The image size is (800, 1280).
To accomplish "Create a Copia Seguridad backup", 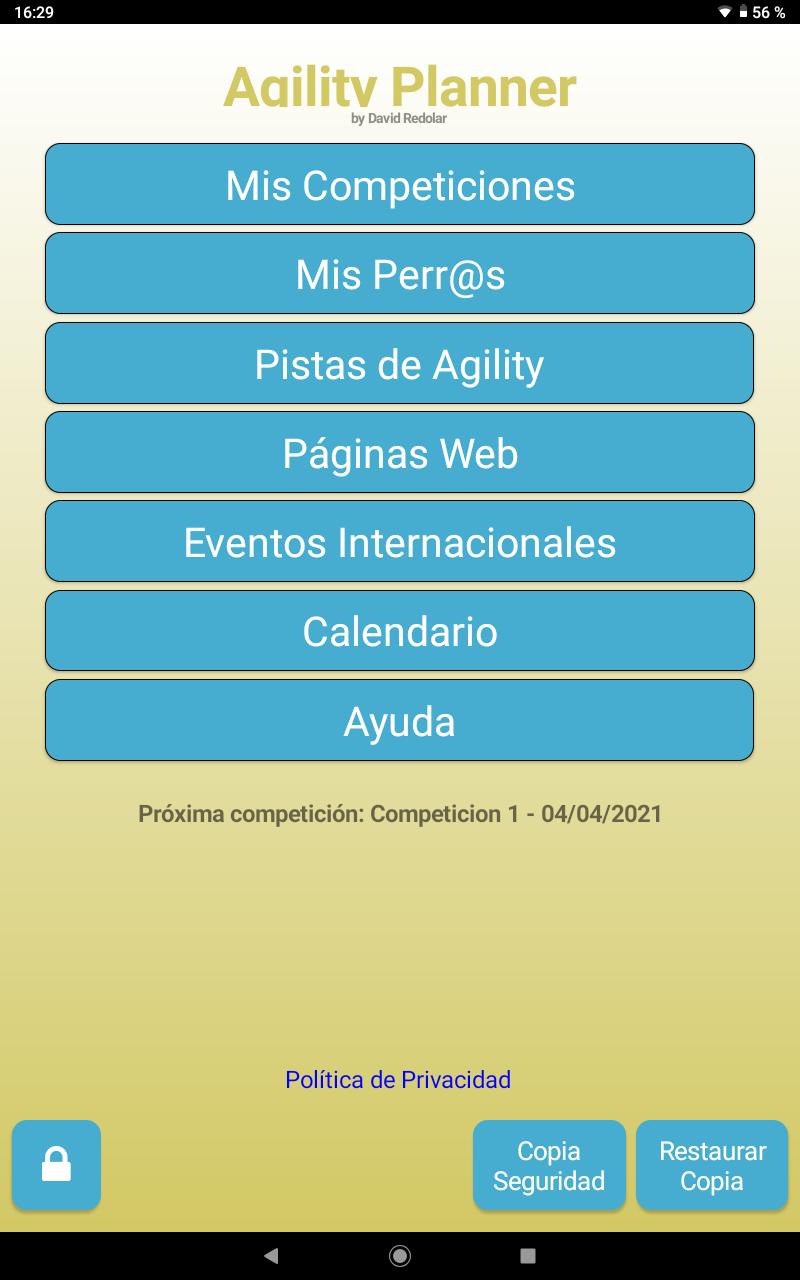I will point(549,1165).
